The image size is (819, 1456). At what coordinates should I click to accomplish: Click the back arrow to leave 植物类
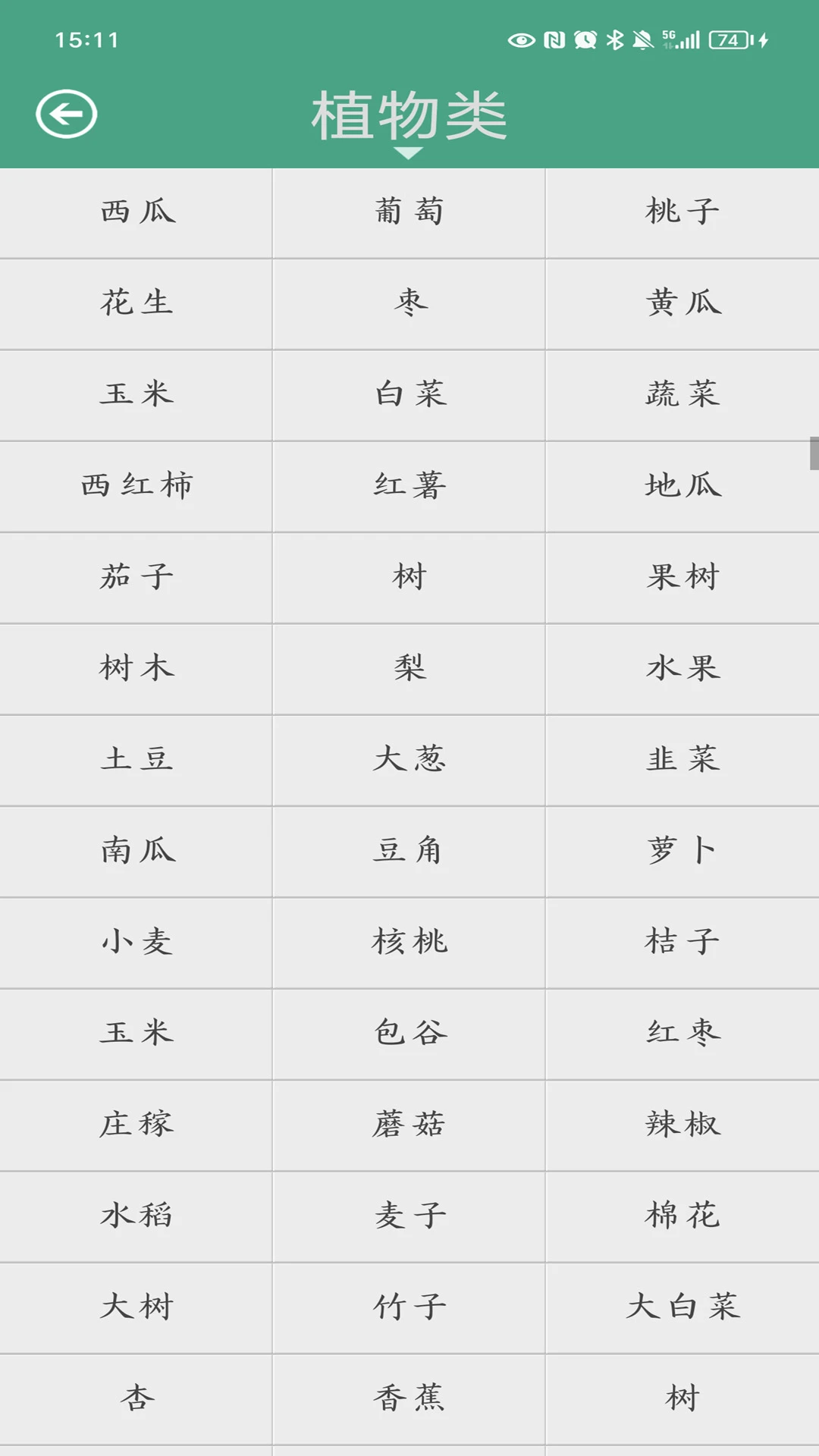click(68, 112)
